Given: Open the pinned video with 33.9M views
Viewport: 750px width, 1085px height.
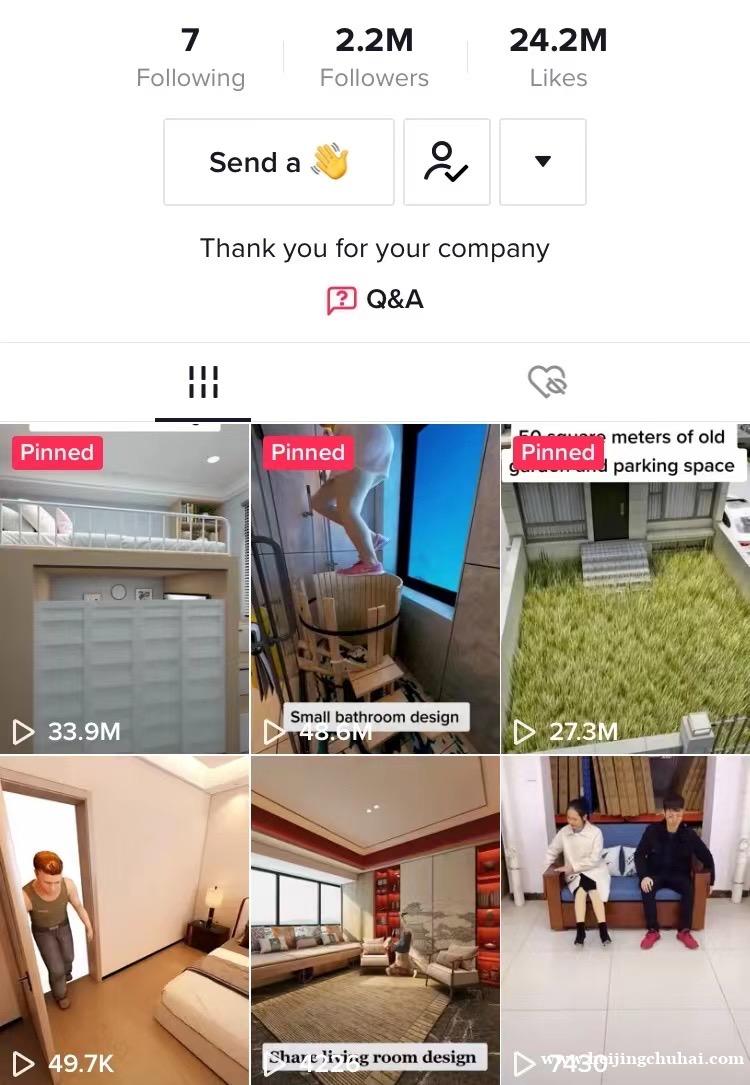Looking at the screenshot, I should pyautogui.click(x=124, y=588).
